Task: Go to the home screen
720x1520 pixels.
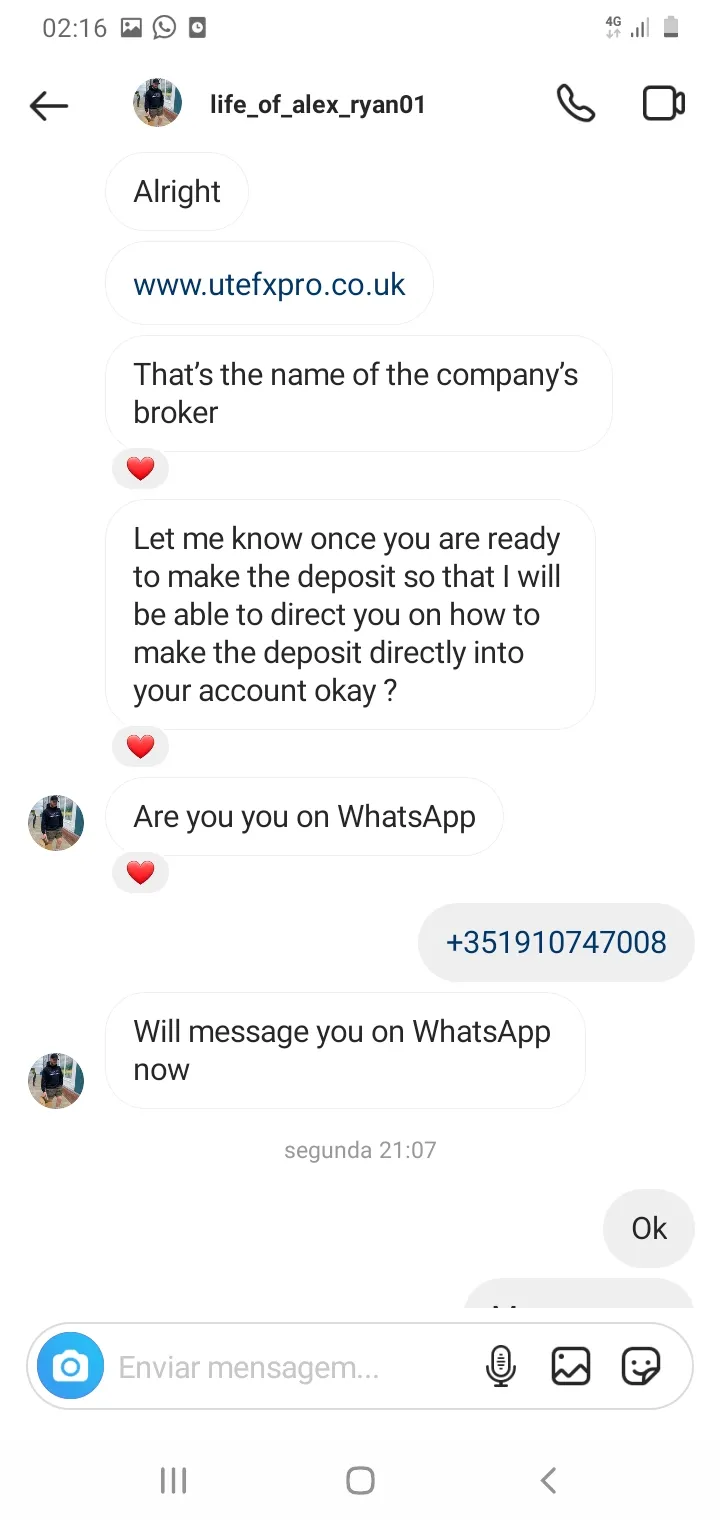Action: click(360, 1481)
